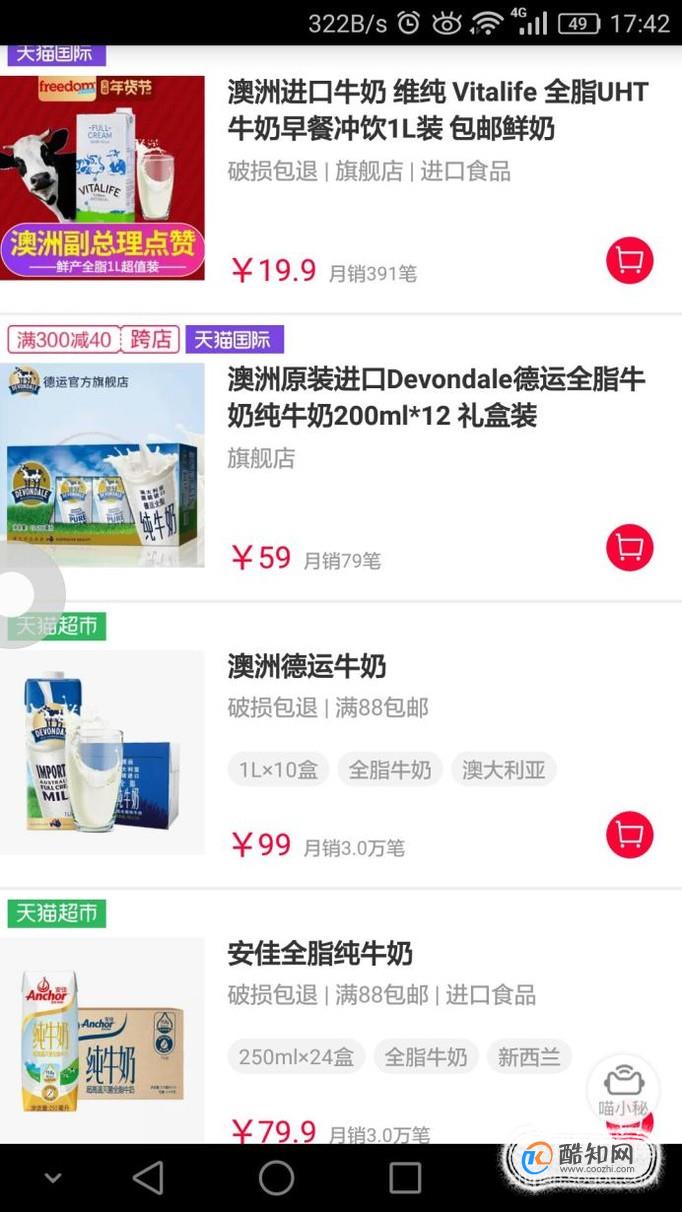Image resolution: width=682 pixels, height=1212 pixels.
Task: Open the 安佳全脂纯牛奶 product
Action: click(320, 953)
